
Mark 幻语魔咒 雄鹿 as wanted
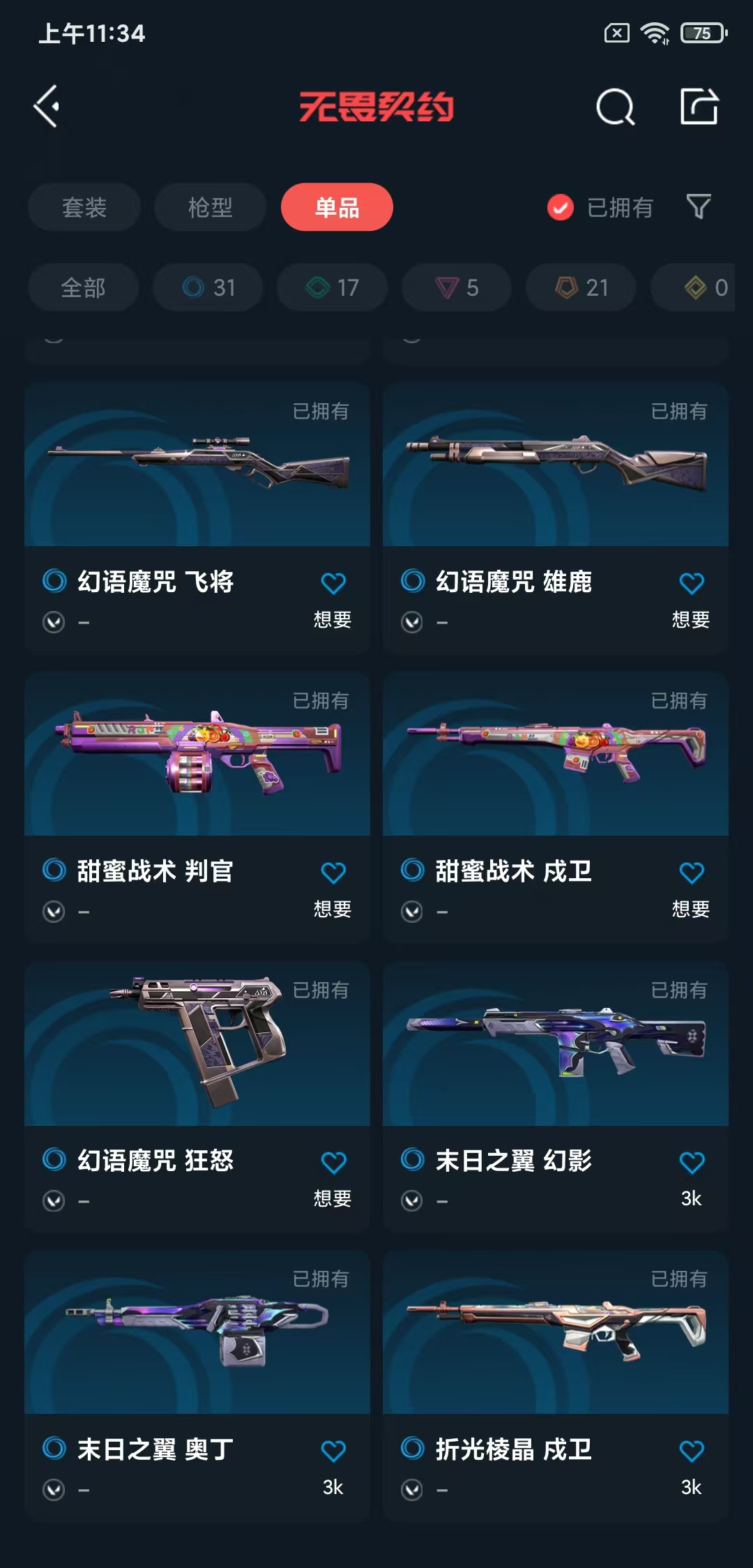691,583
